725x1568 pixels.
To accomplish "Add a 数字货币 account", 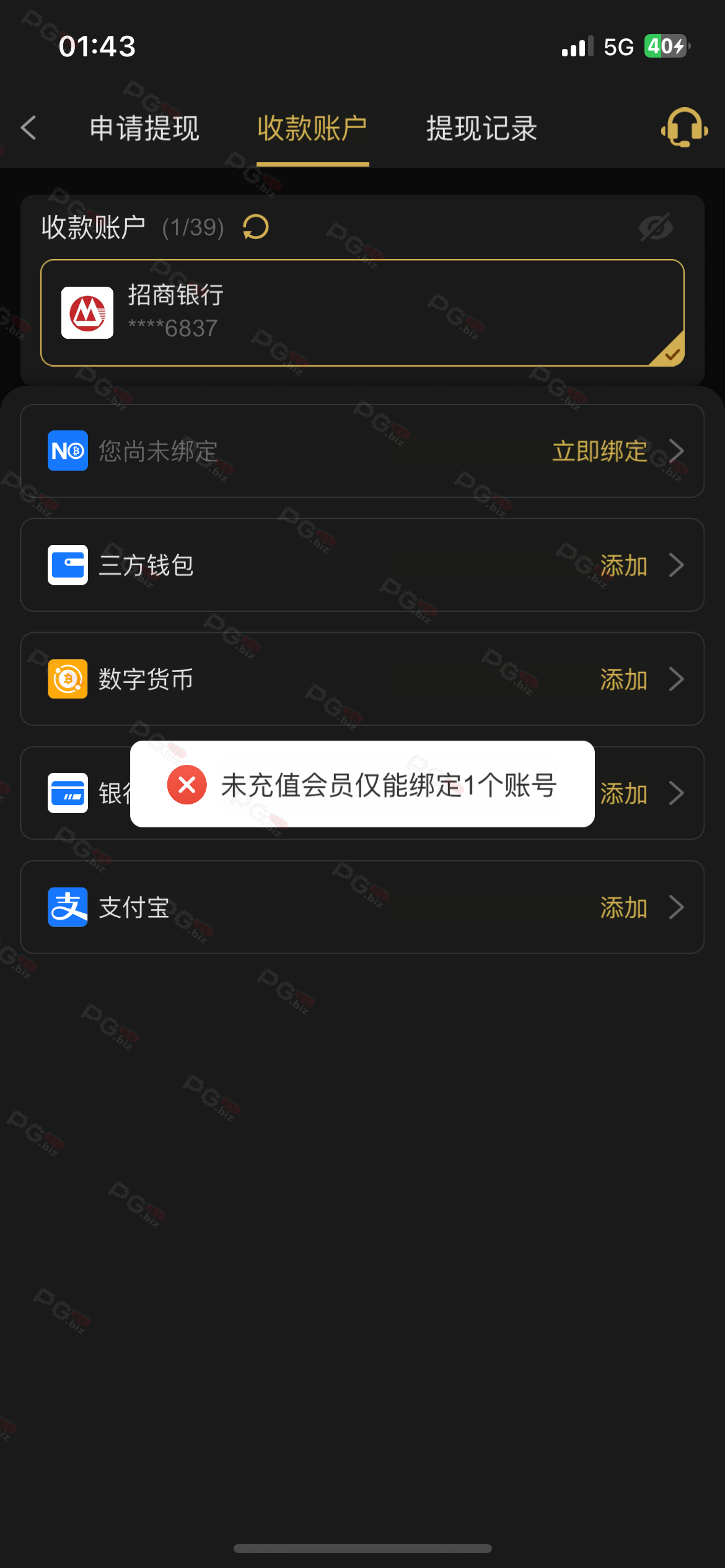I will click(623, 679).
